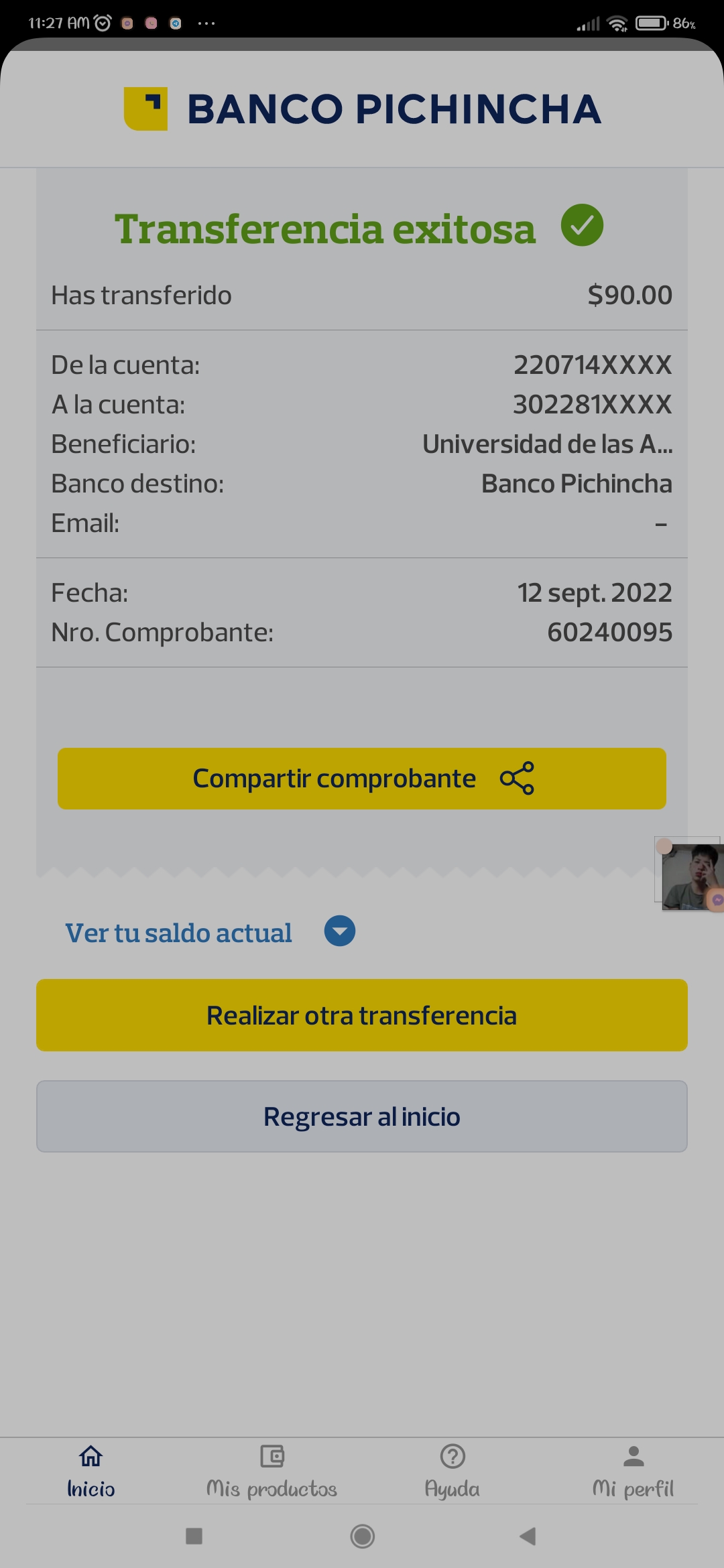Tap the system back button
The width and height of the screenshot is (724, 1568).
pos(528,1536)
